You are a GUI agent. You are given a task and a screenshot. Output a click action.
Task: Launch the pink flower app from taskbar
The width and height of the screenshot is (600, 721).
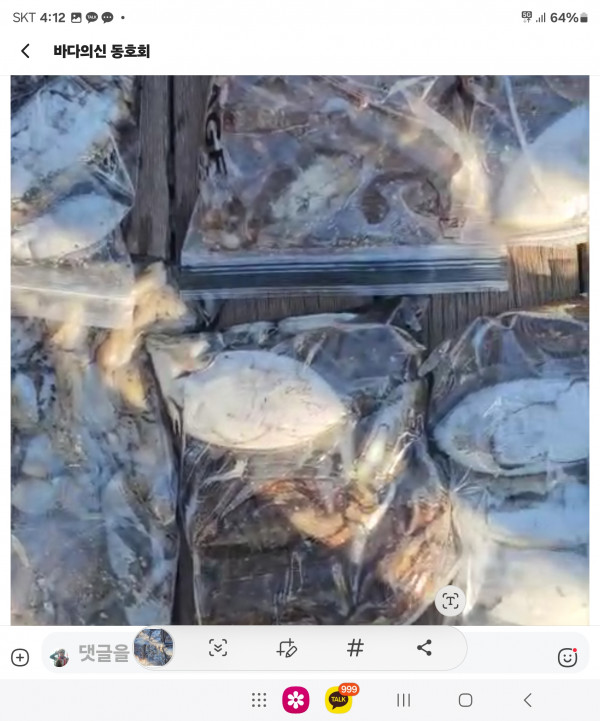296,700
